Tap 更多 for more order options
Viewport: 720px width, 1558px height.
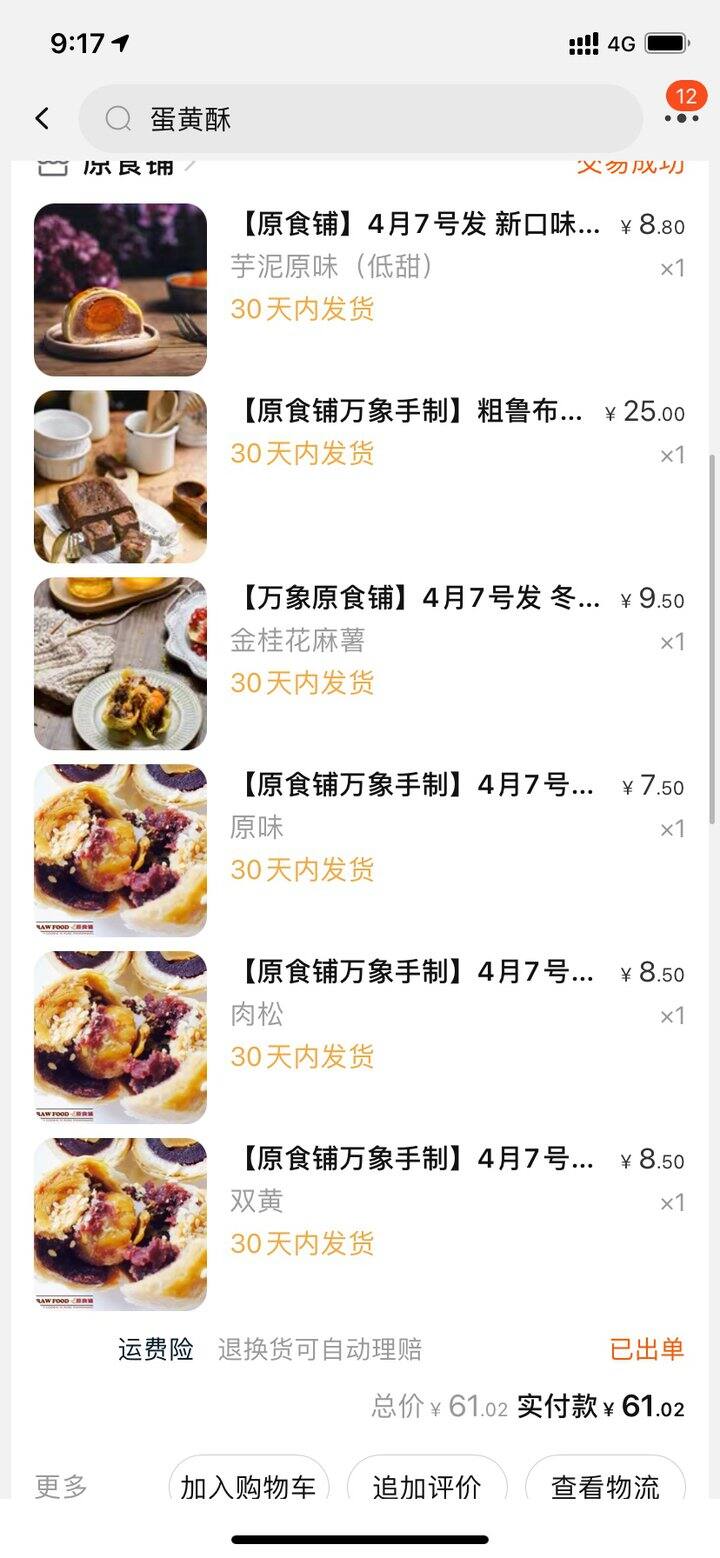tap(62, 1486)
